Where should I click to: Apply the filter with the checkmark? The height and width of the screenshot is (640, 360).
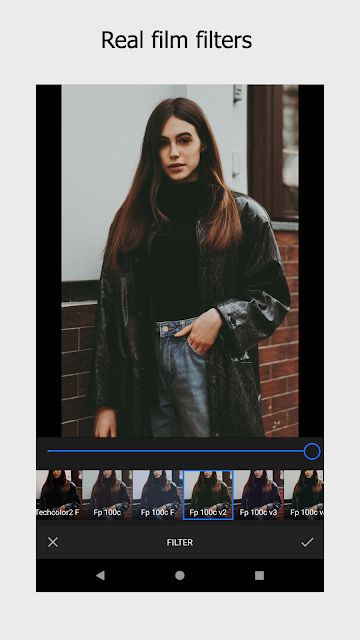click(307, 542)
